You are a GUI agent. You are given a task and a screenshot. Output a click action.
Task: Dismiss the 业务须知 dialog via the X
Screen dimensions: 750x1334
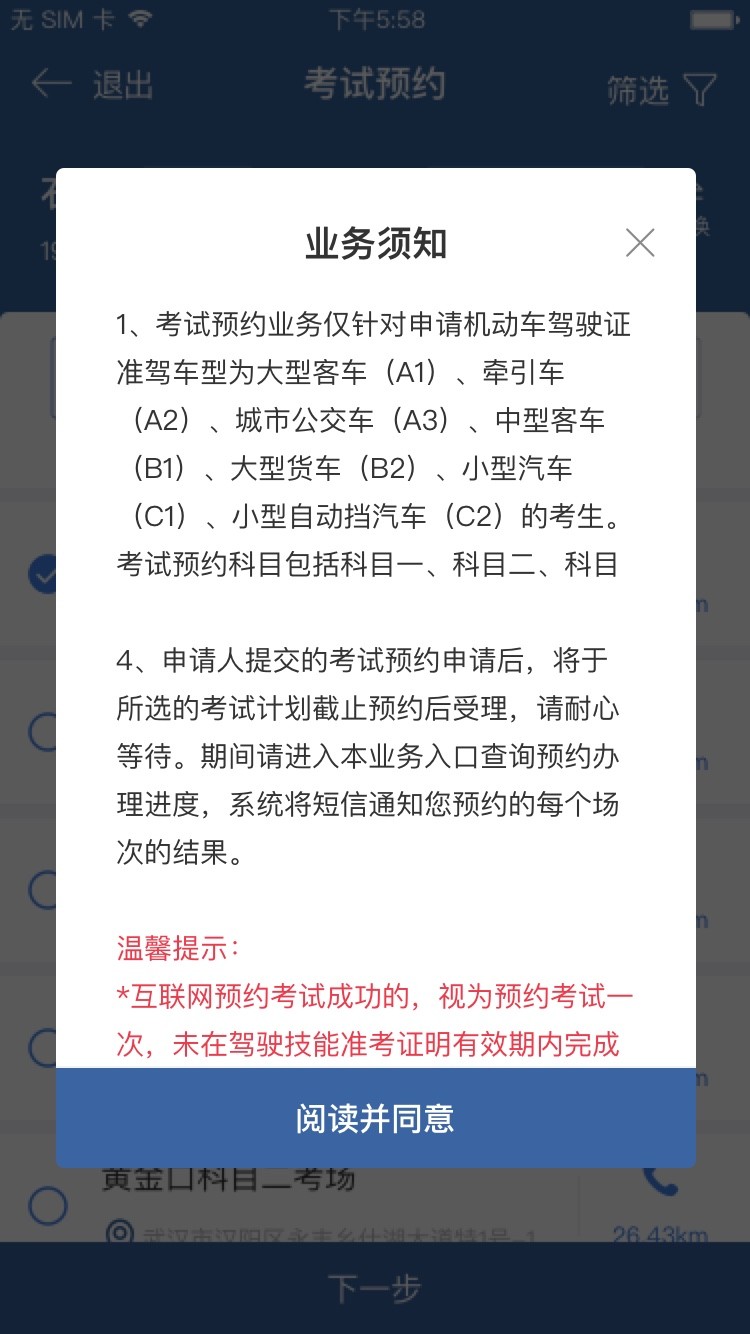tap(640, 242)
